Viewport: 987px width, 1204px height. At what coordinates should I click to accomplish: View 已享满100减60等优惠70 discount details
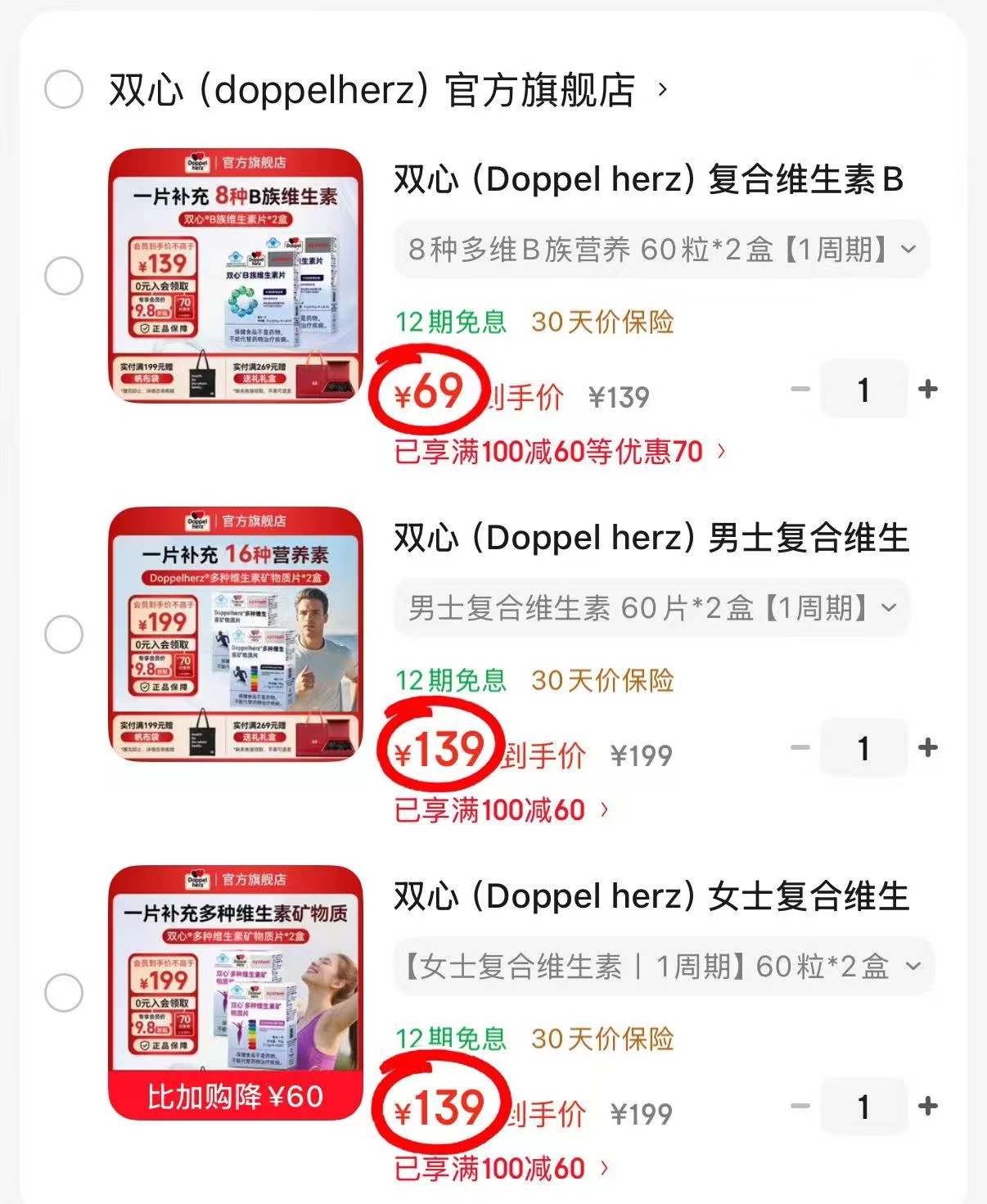click(x=561, y=451)
